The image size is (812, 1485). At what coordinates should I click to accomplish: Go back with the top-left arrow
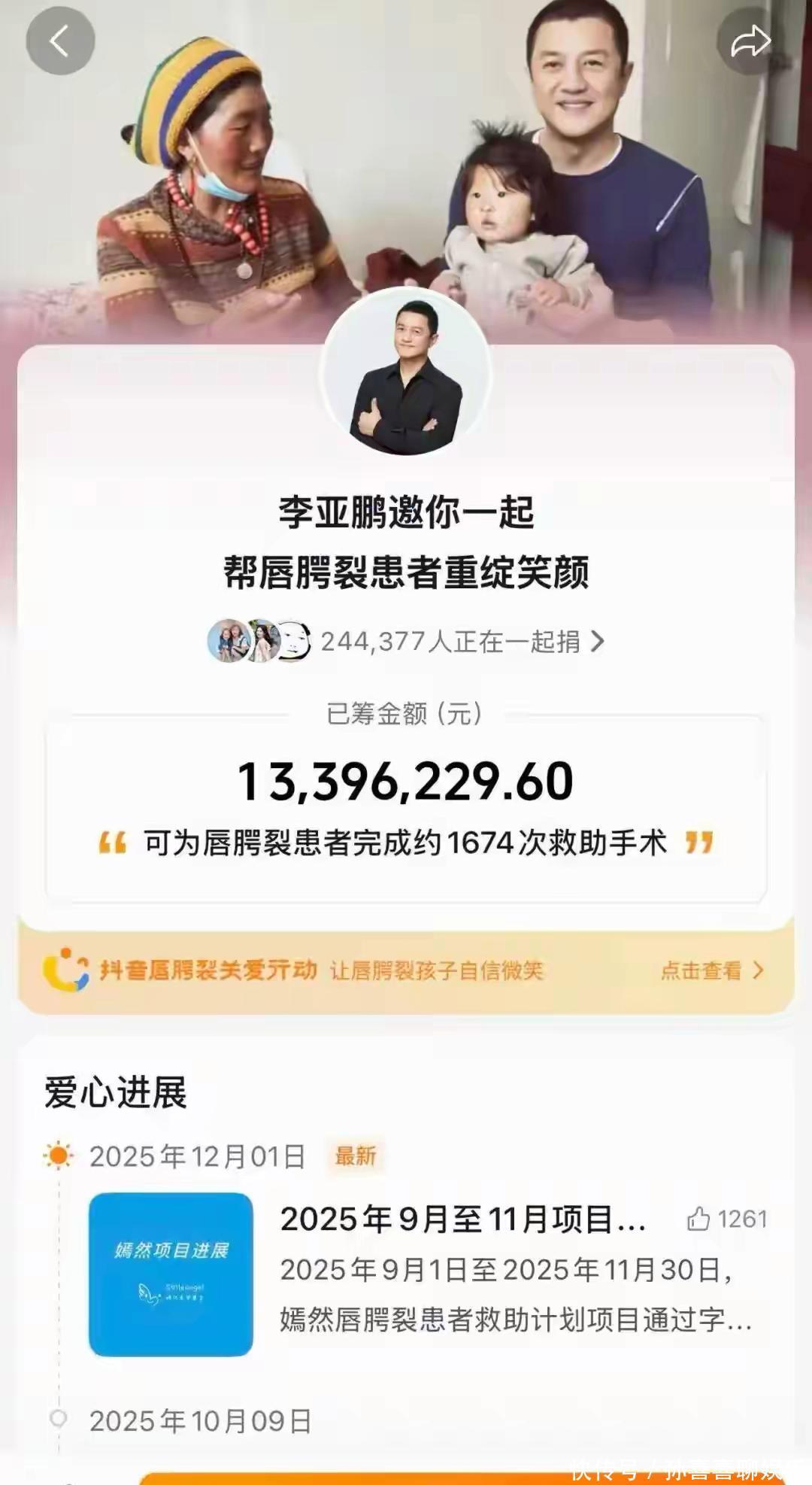tap(60, 41)
